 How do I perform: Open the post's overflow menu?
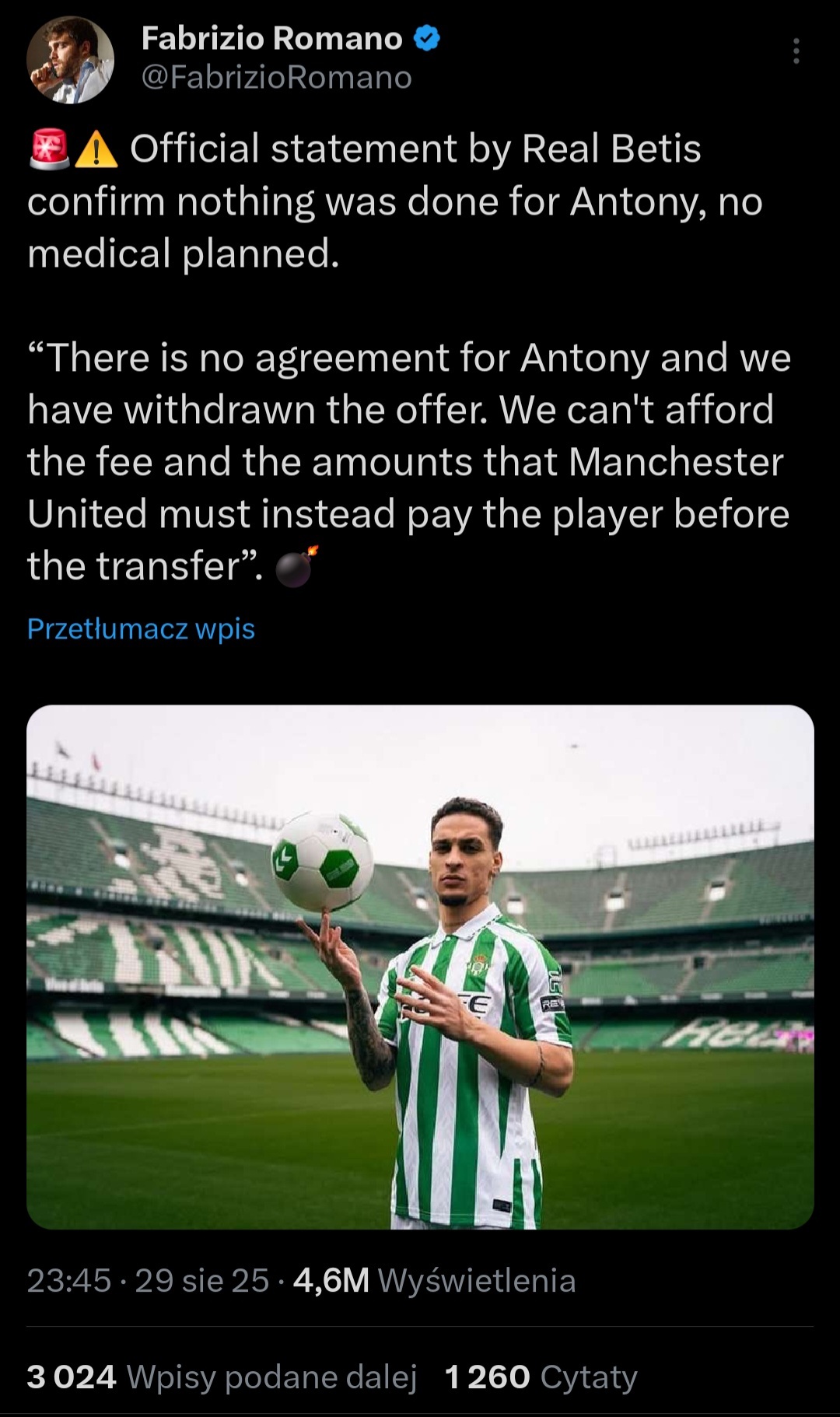pos(796,51)
